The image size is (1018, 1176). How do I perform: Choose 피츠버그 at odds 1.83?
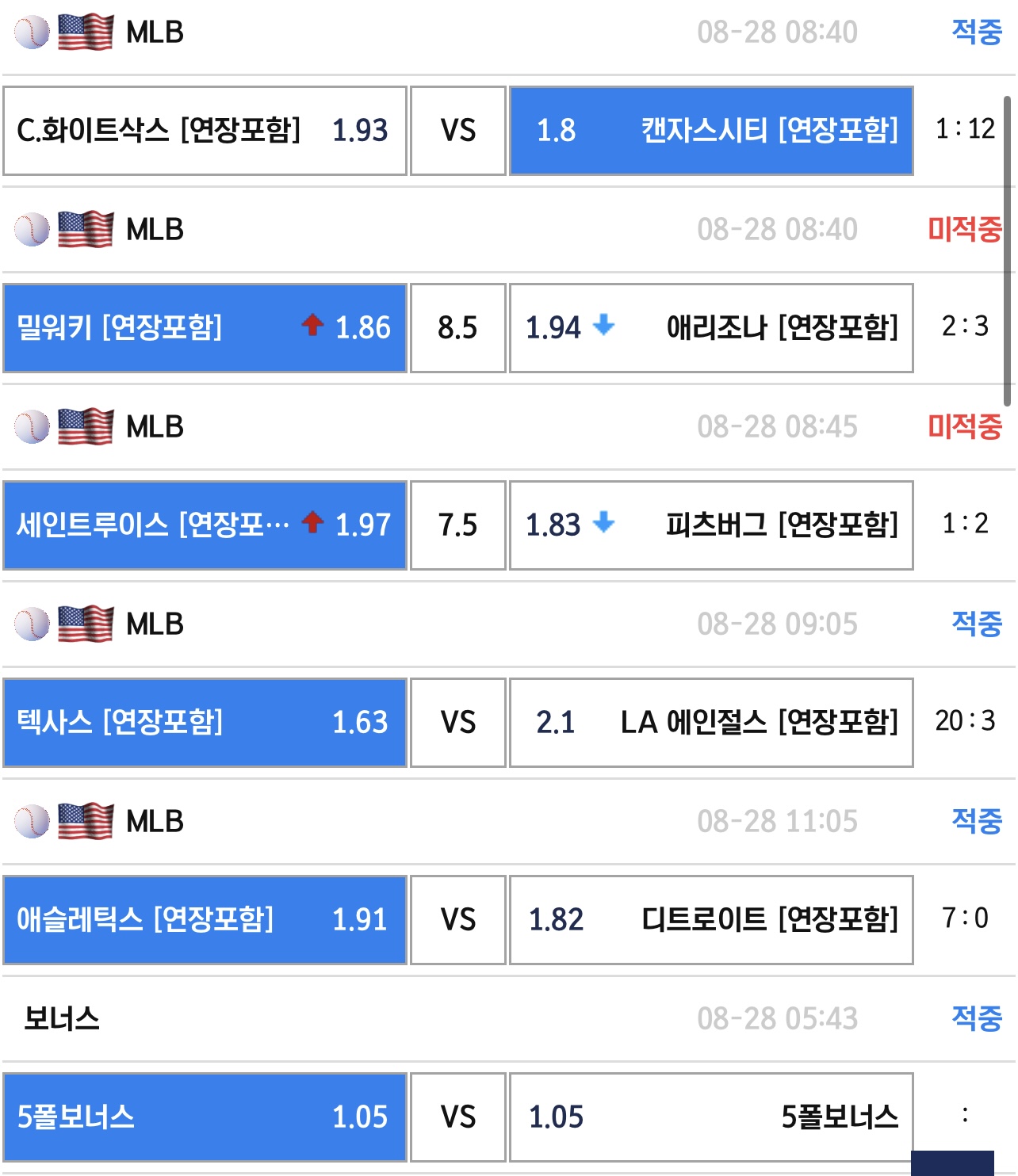click(x=711, y=525)
